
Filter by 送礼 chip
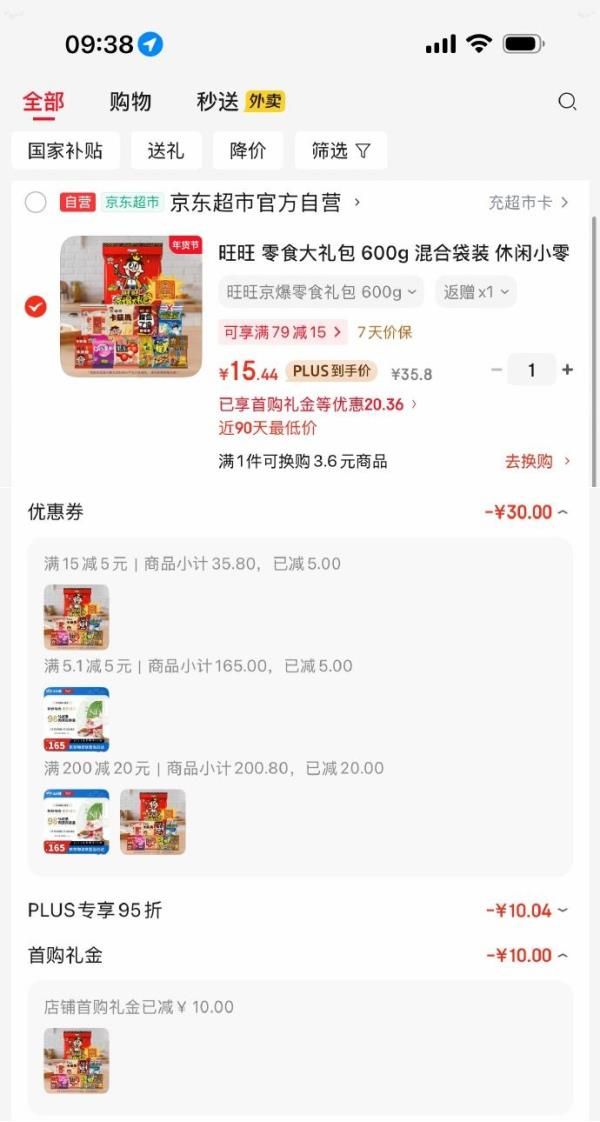[166, 151]
